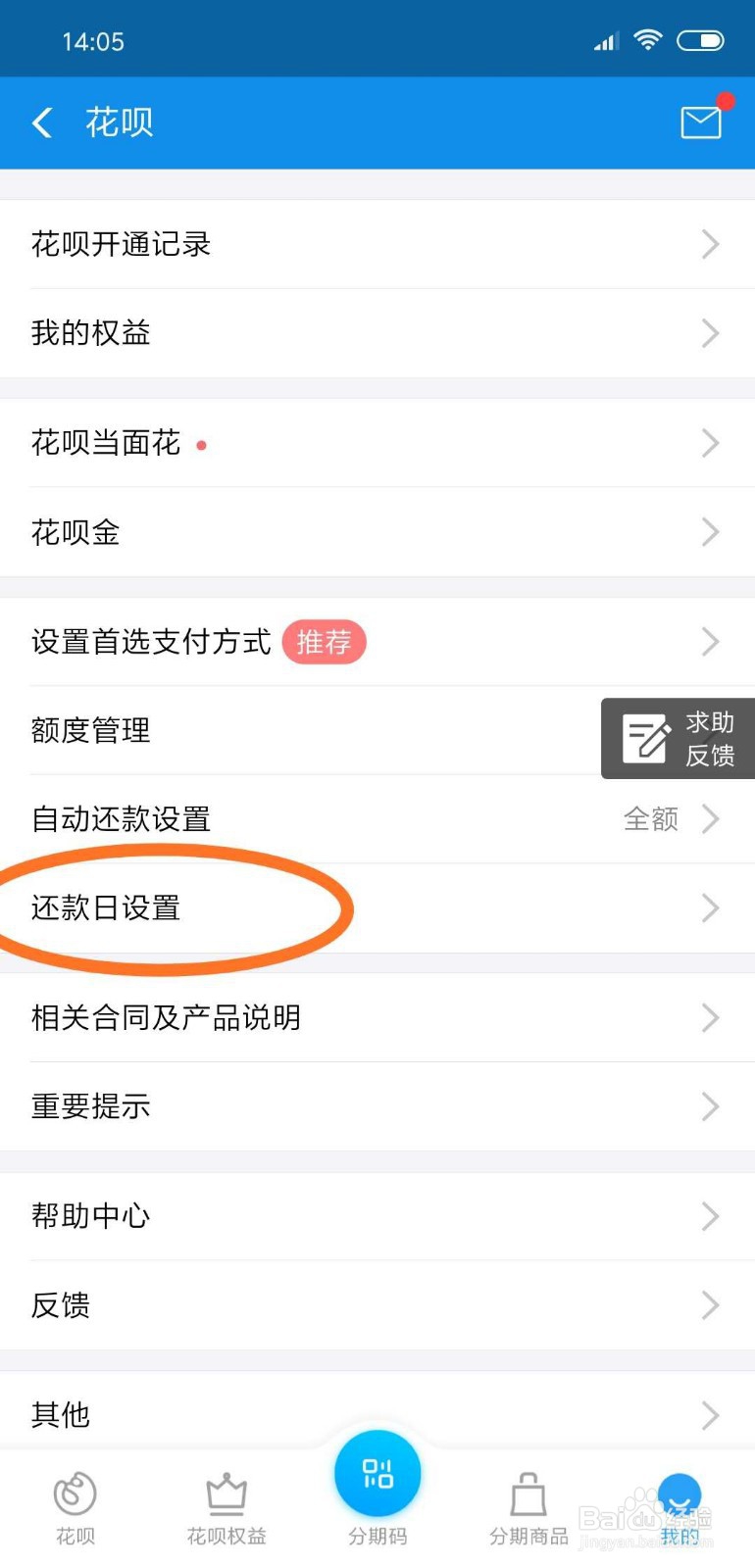755x1568 pixels.
Task: Open 花呗当面花 with red dot
Action: point(105,442)
